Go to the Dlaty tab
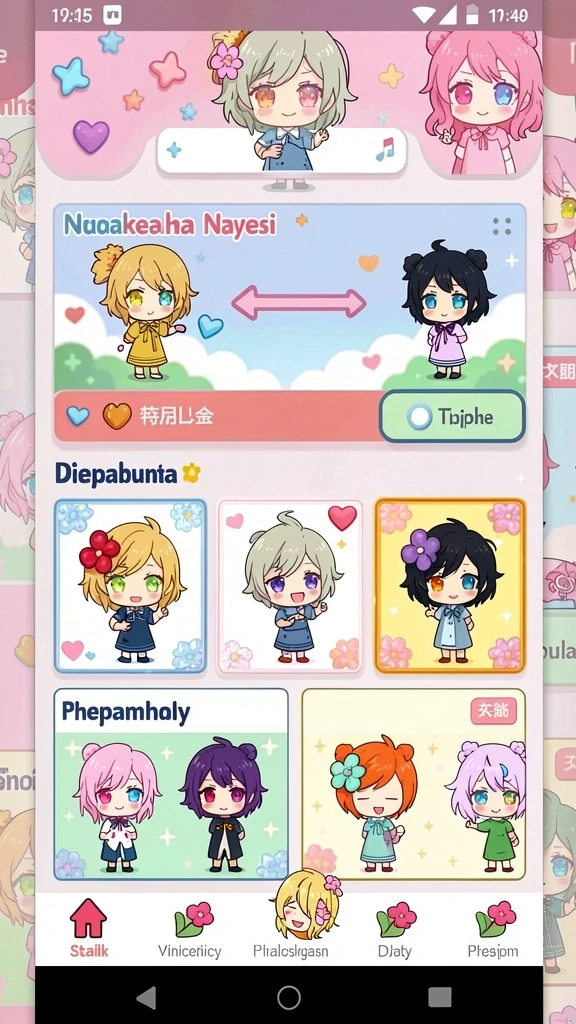Screen dimensions: 576x1024 (x=394, y=928)
